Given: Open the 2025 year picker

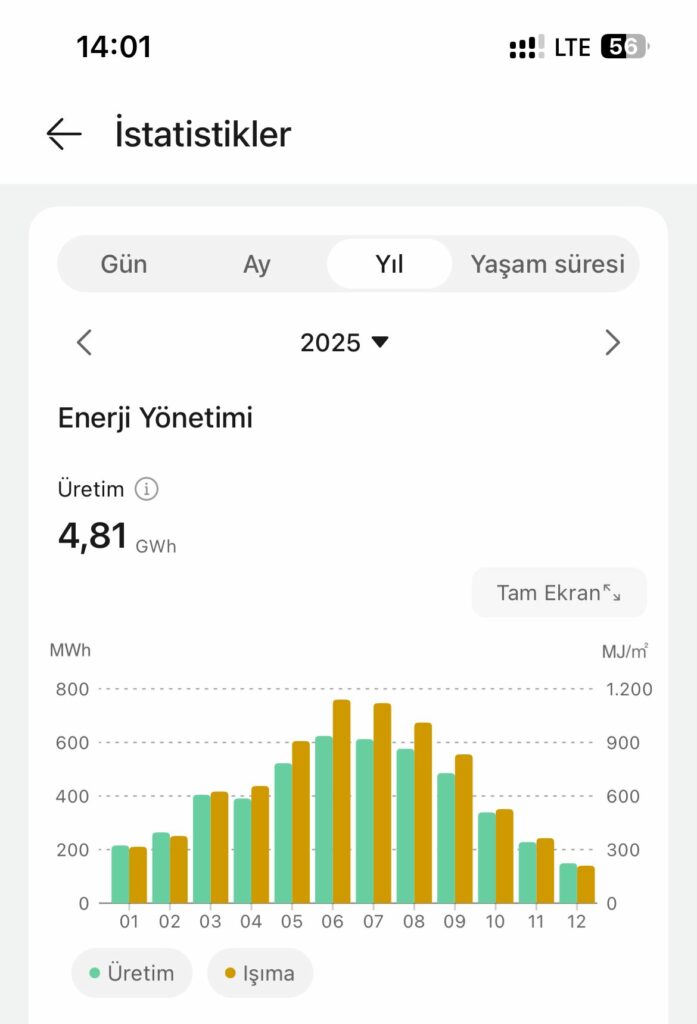Looking at the screenshot, I should point(344,343).
